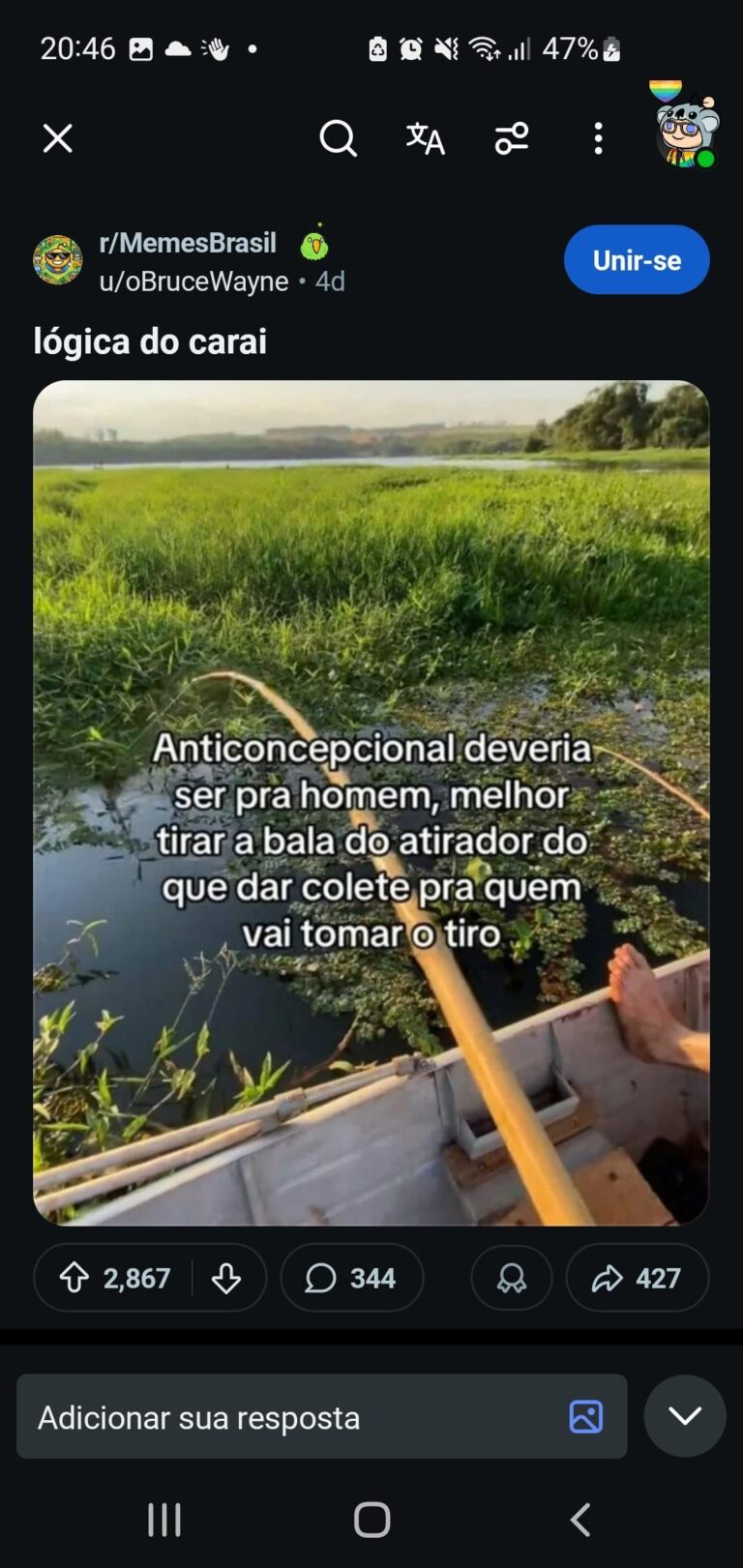The height and width of the screenshot is (1568, 743).
Task: Close the post view
Action: coord(58,138)
